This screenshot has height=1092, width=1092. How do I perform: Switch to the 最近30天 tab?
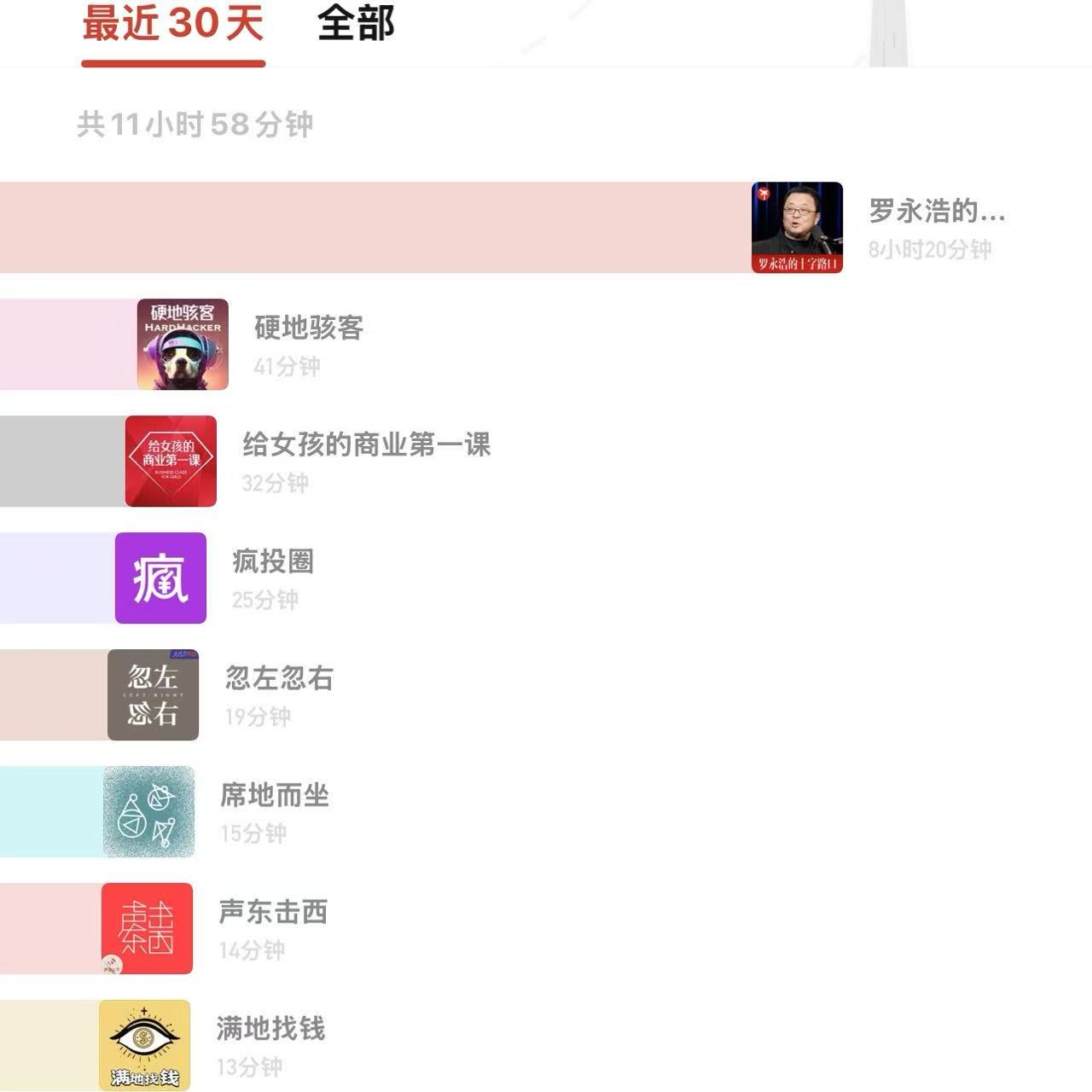pyautogui.click(x=172, y=24)
